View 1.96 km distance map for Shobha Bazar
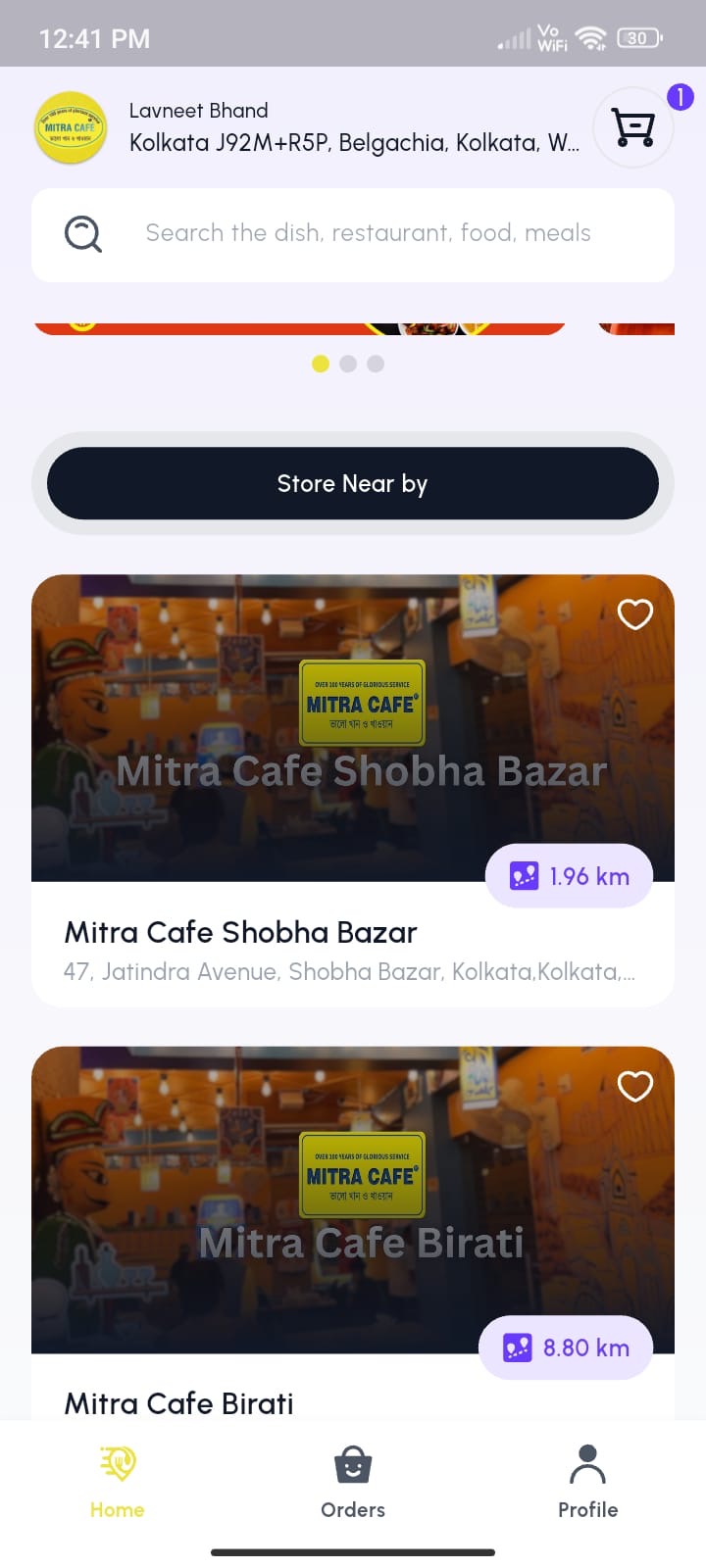This screenshot has height=1568, width=706. (570, 876)
